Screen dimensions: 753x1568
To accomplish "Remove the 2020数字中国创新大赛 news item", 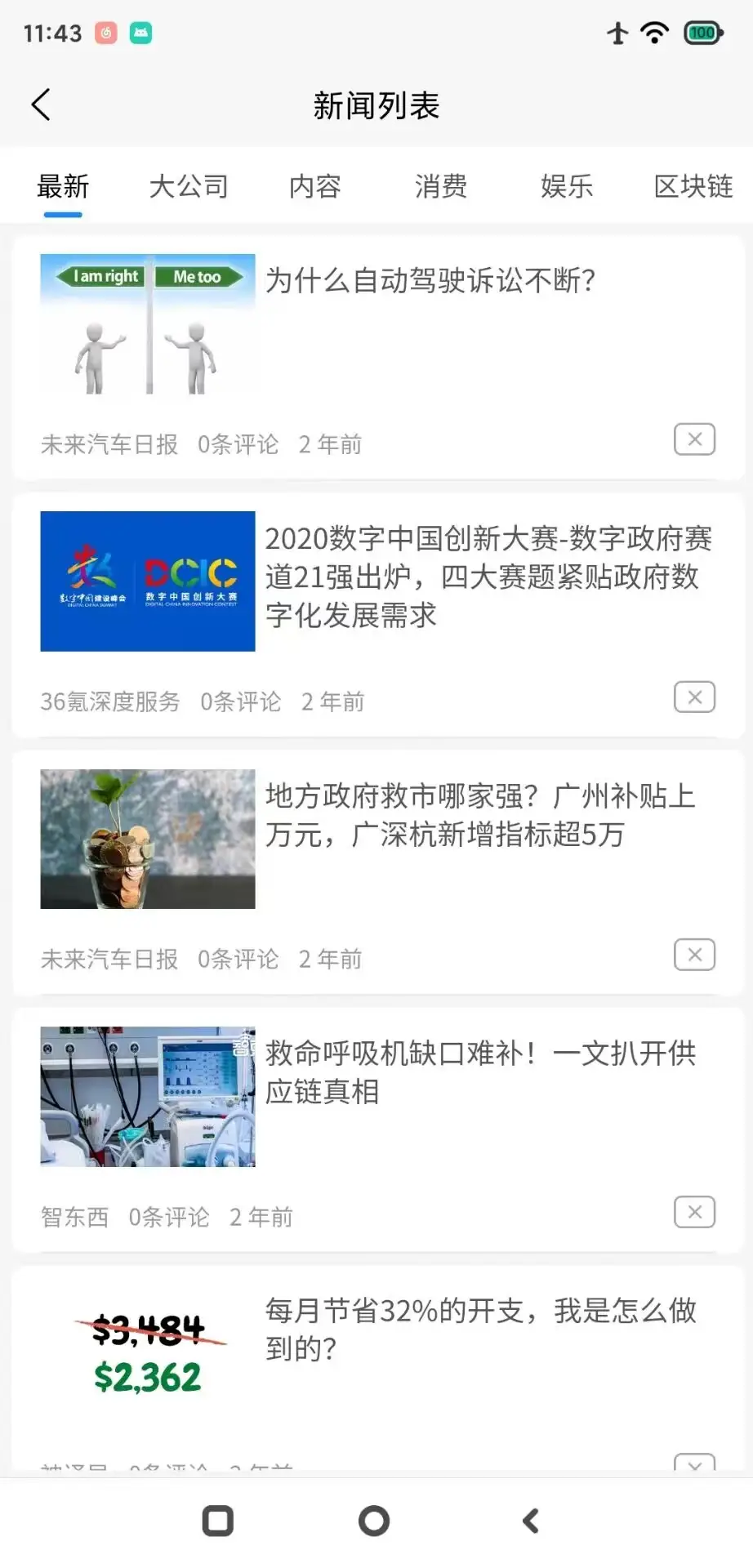I will (x=694, y=697).
